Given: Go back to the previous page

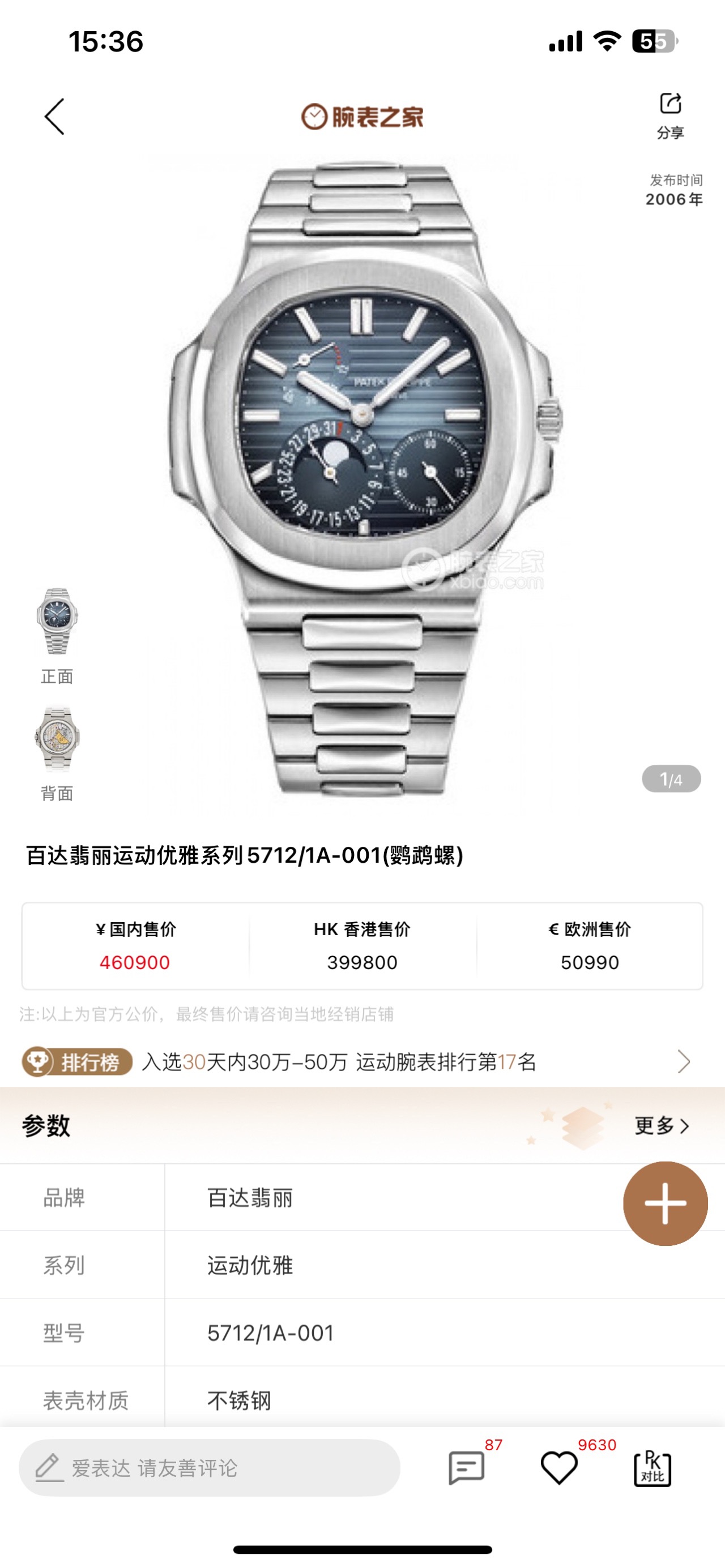Looking at the screenshot, I should point(55,116).
